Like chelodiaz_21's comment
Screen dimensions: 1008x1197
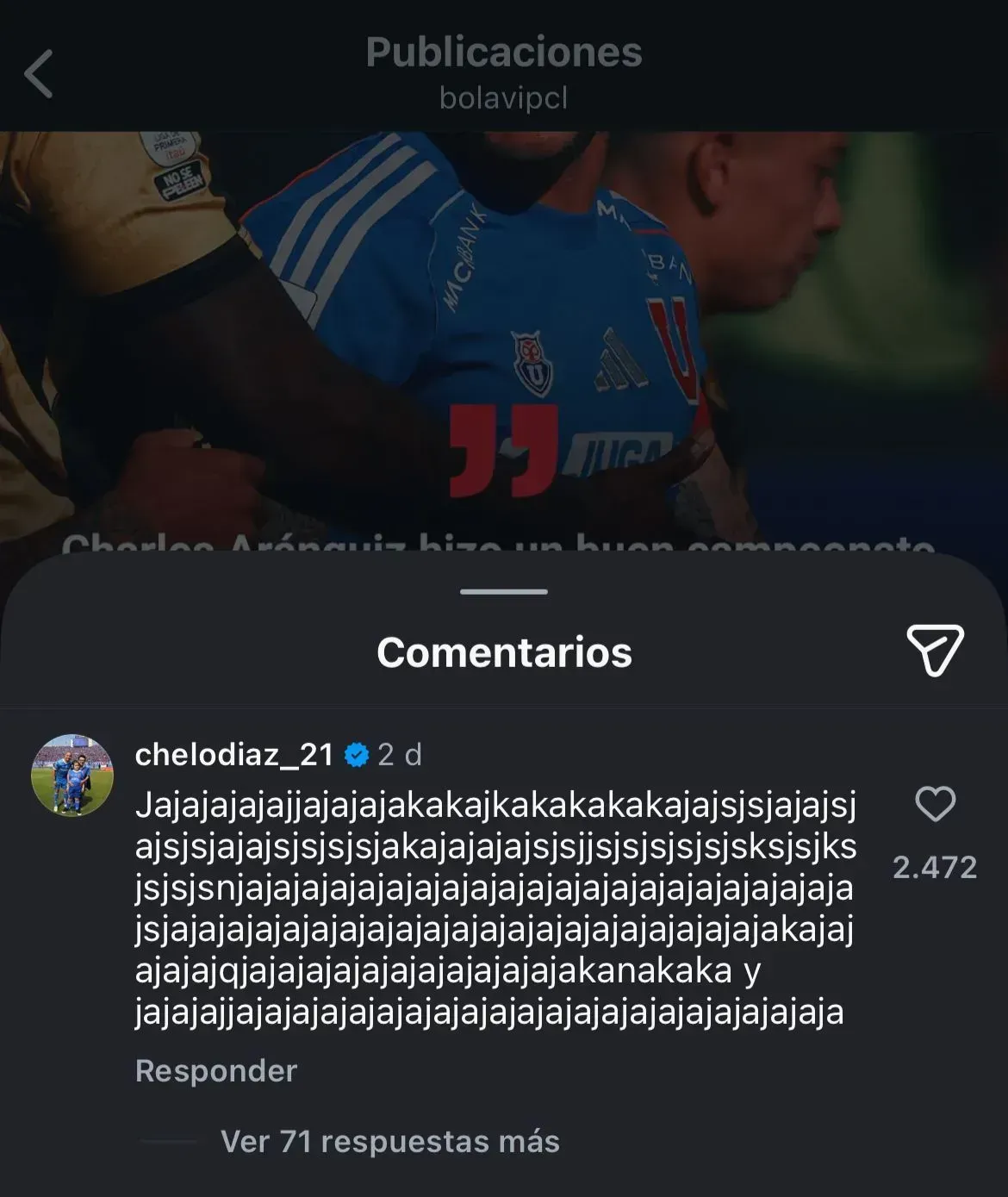(935, 805)
